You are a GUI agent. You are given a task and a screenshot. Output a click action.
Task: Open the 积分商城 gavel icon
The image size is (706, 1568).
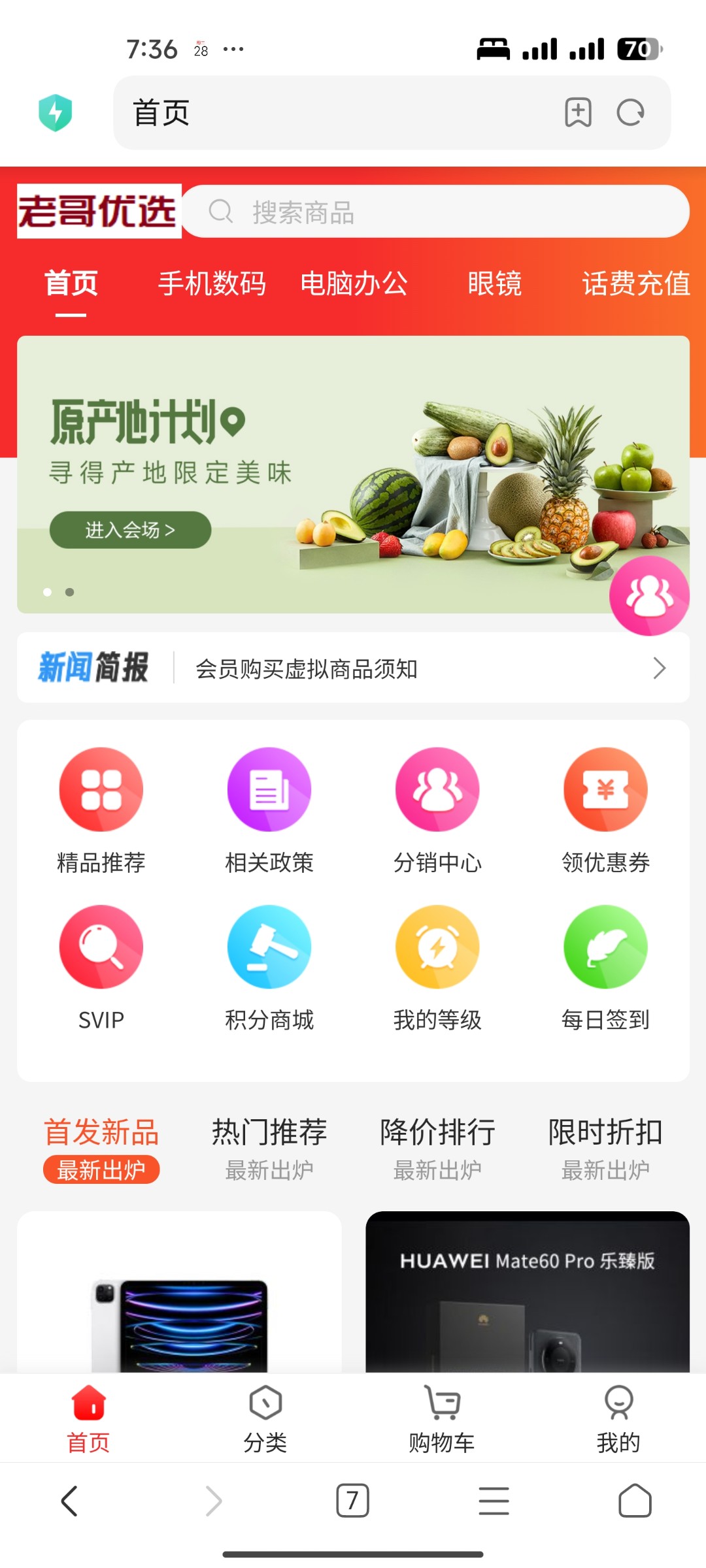pyautogui.click(x=269, y=947)
